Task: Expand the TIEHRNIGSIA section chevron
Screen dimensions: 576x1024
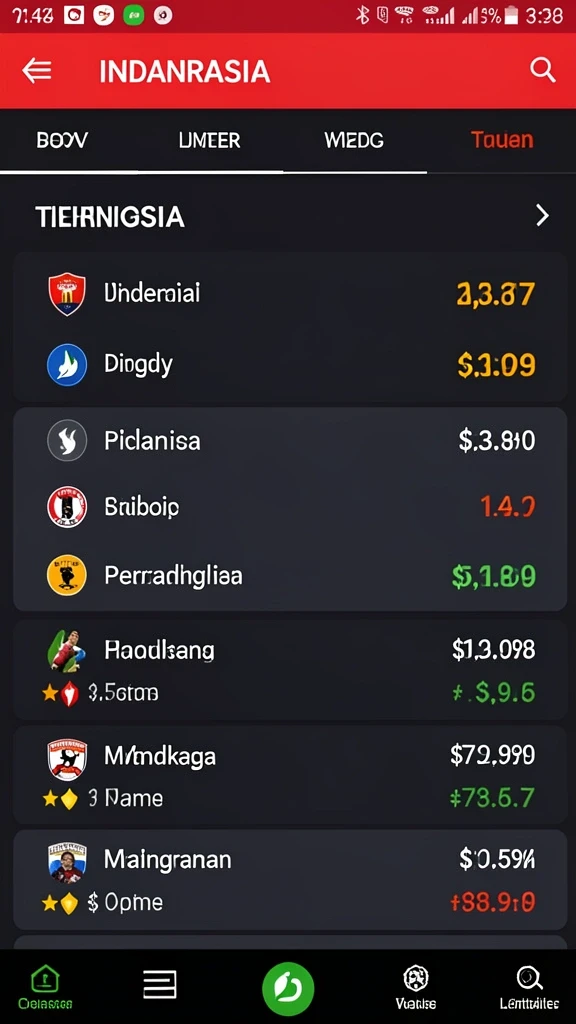Action: [x=542, y=215]
